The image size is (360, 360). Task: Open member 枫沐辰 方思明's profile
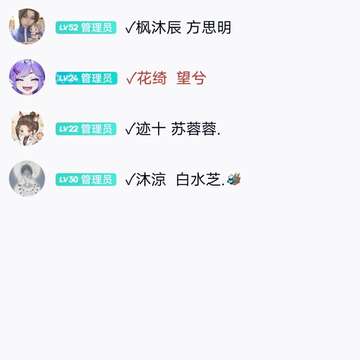coord(27,26)
